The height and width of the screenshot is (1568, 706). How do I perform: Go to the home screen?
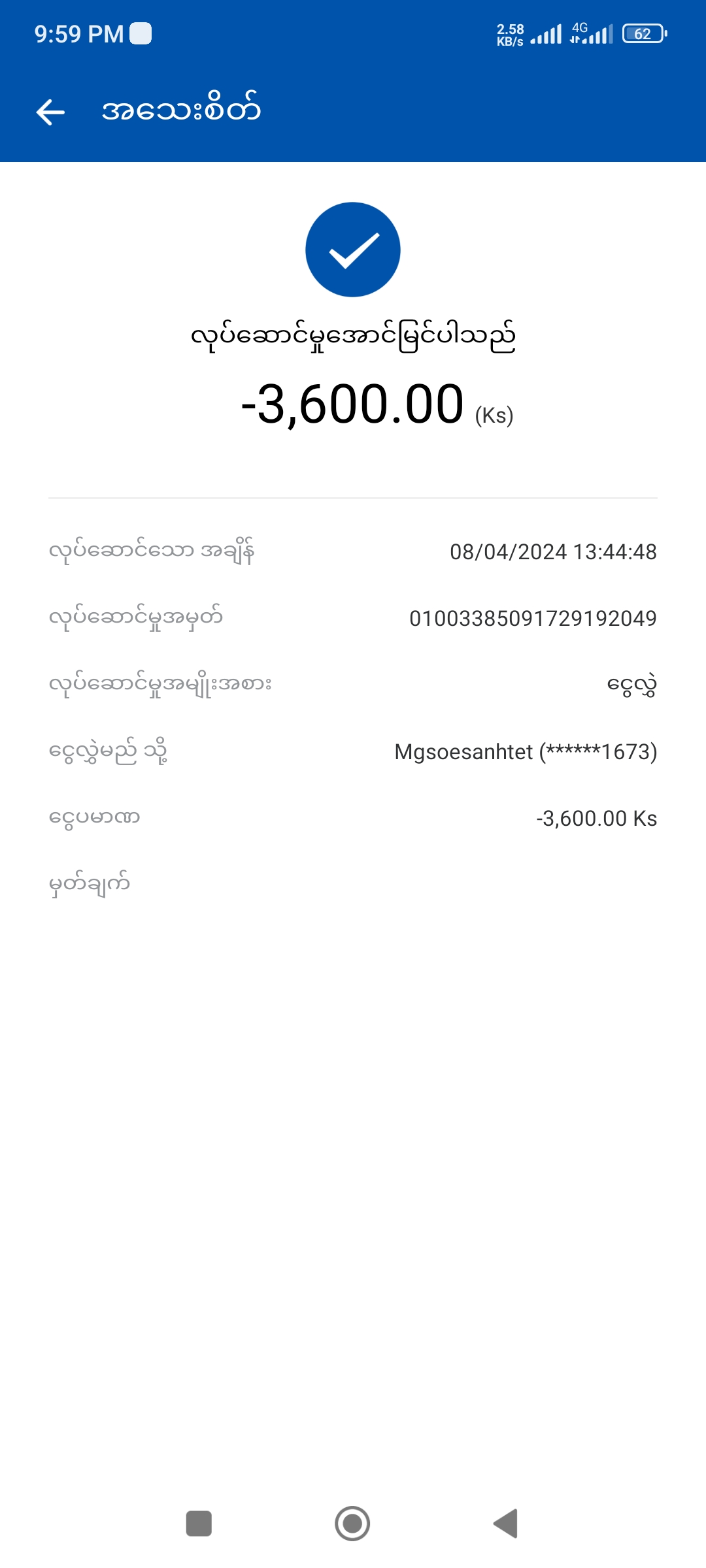click(352, 1524)
